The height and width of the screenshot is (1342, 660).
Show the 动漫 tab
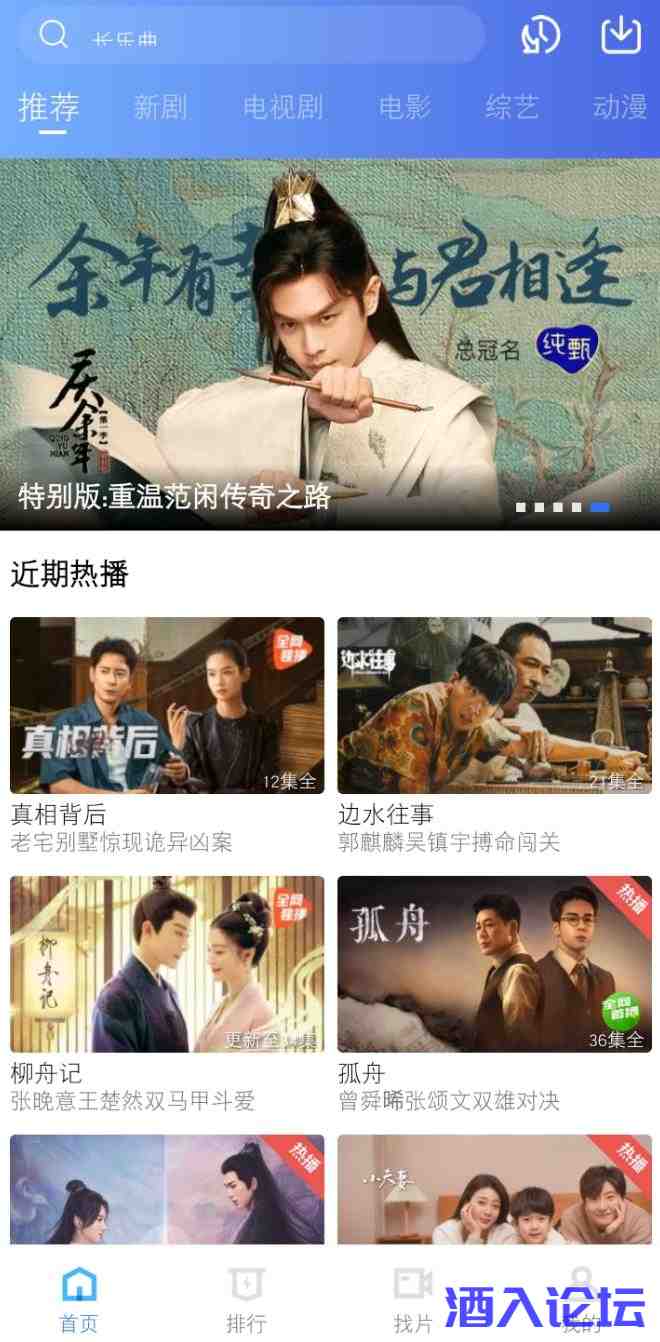pos(620,107)
